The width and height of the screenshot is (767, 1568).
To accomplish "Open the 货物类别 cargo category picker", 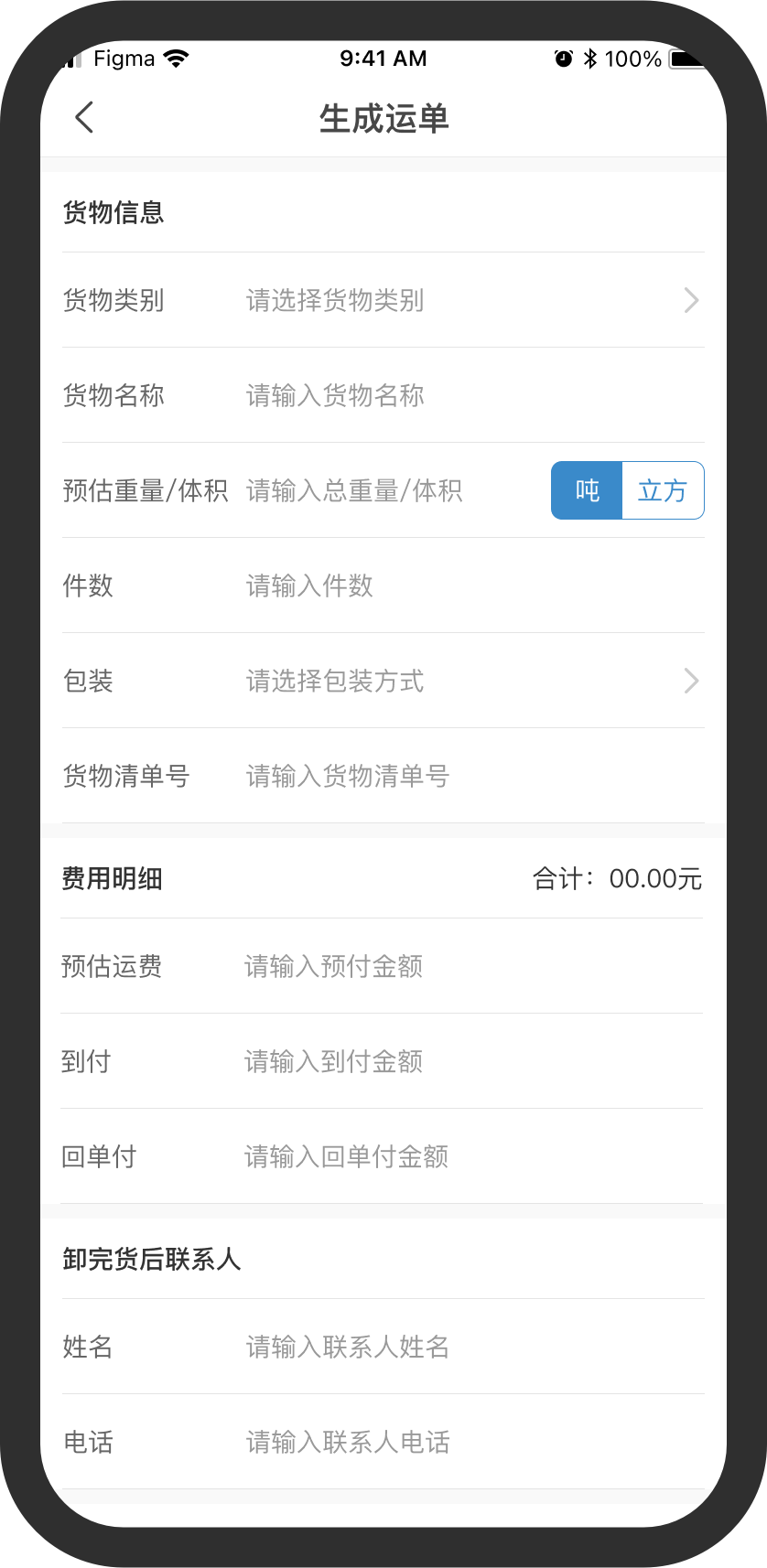I will pos(383,300).
